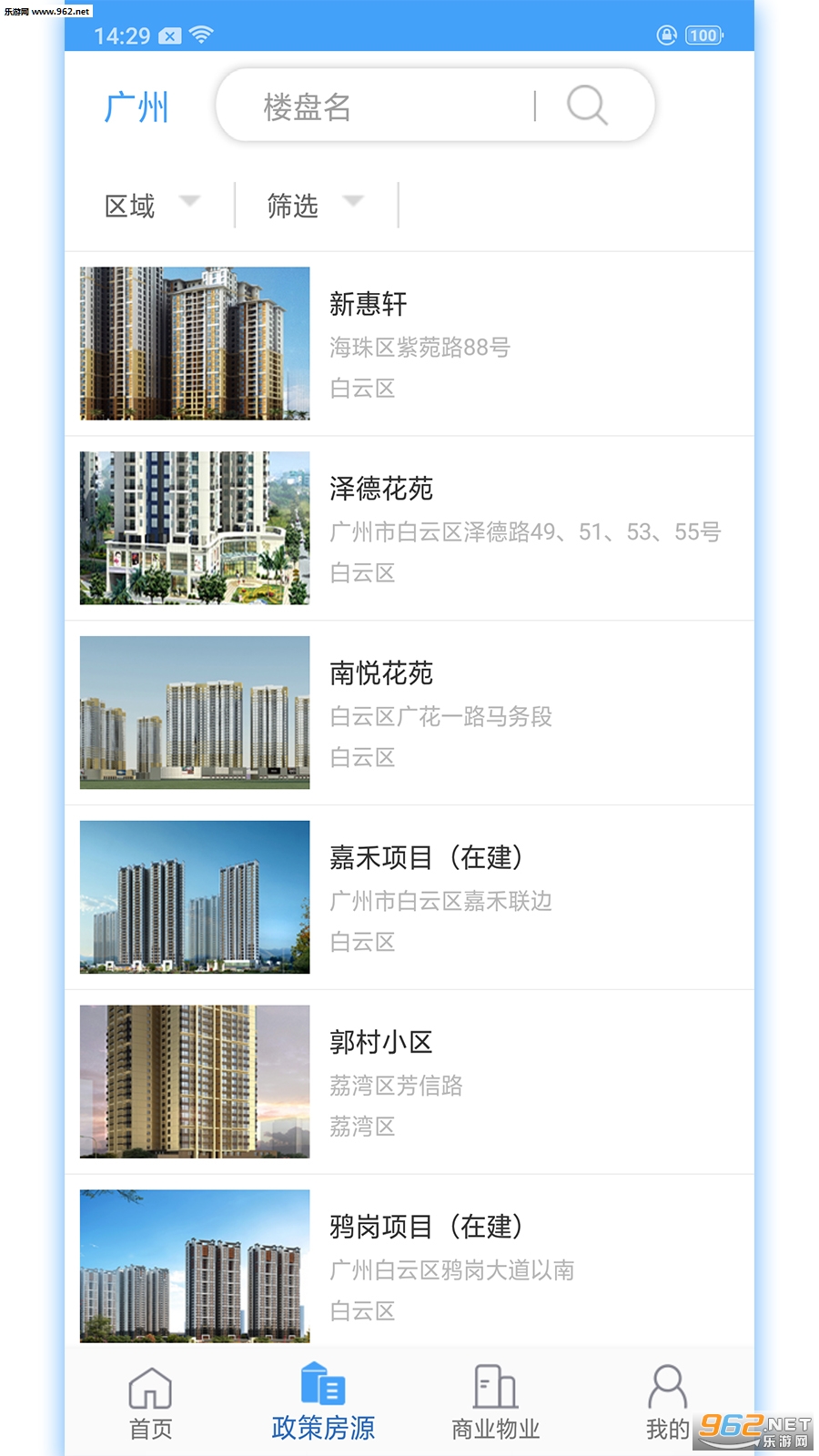
Task: Go to the 首页 tab
Action: tap(150, 1403)
